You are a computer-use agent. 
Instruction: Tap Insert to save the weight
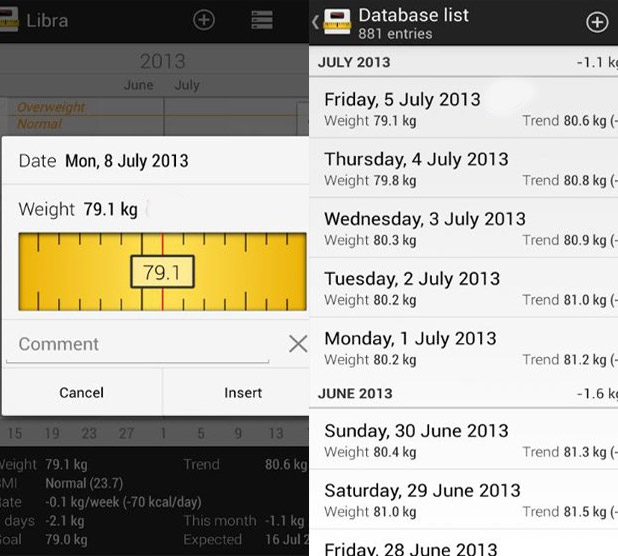pos(243,393)
